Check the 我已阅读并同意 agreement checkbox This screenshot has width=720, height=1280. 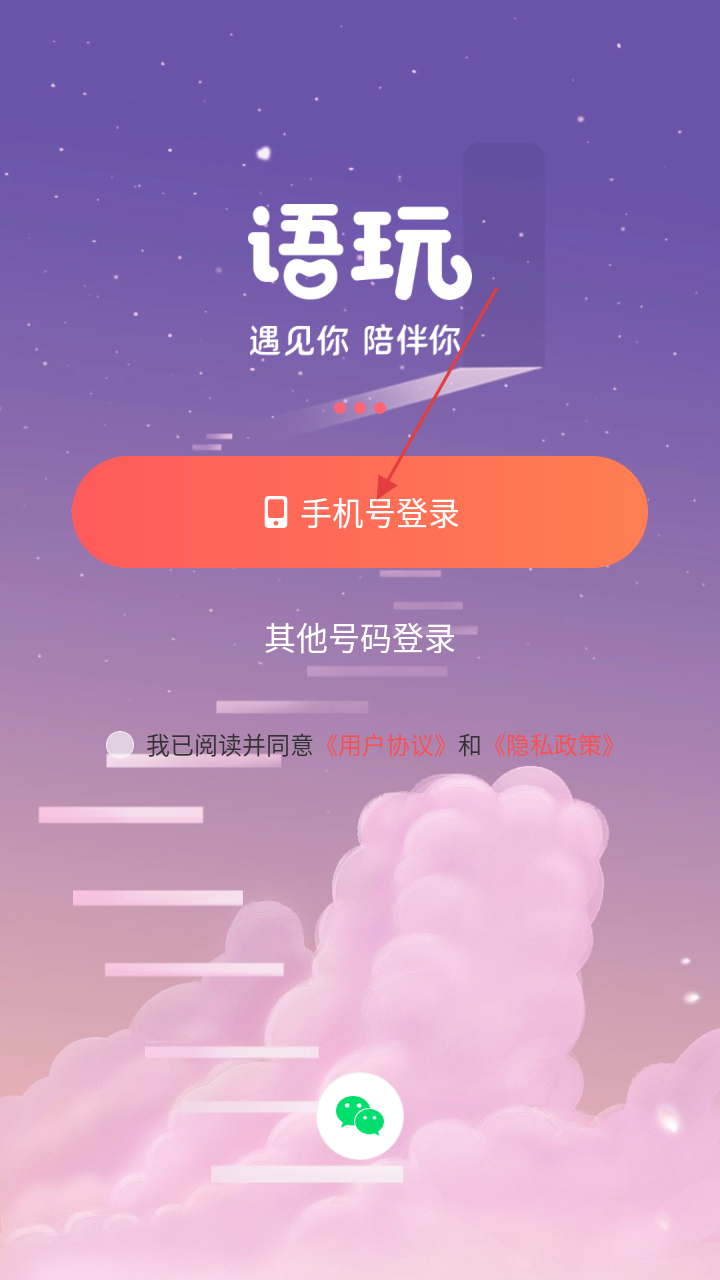pyautogui.click(x=120, y=745)
